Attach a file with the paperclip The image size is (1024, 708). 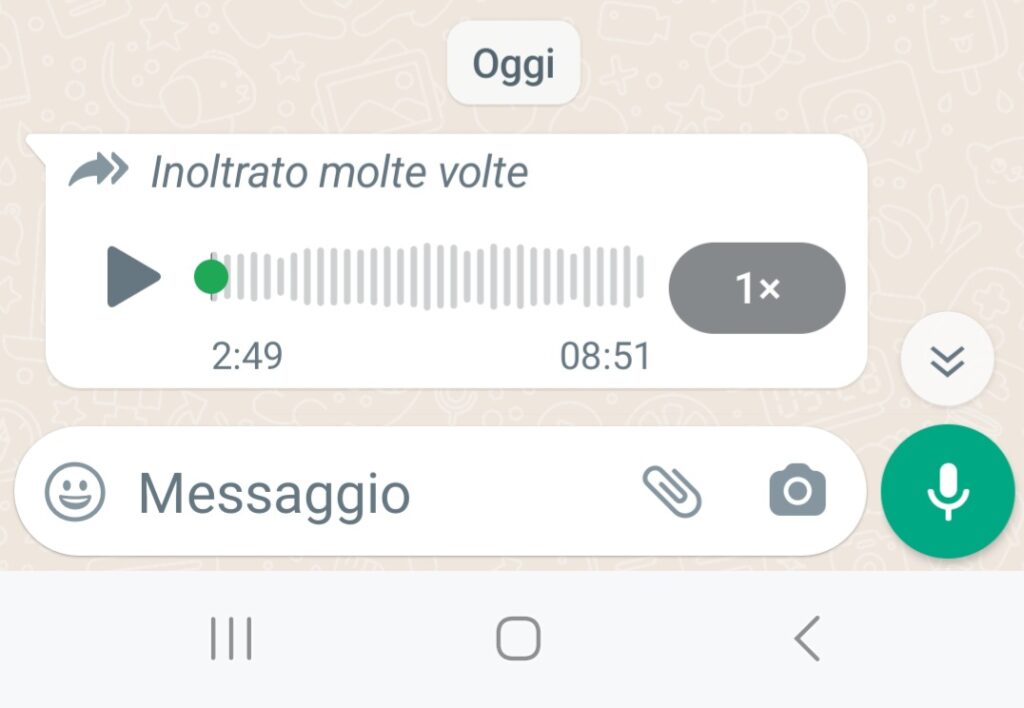[x=671, y=491]
